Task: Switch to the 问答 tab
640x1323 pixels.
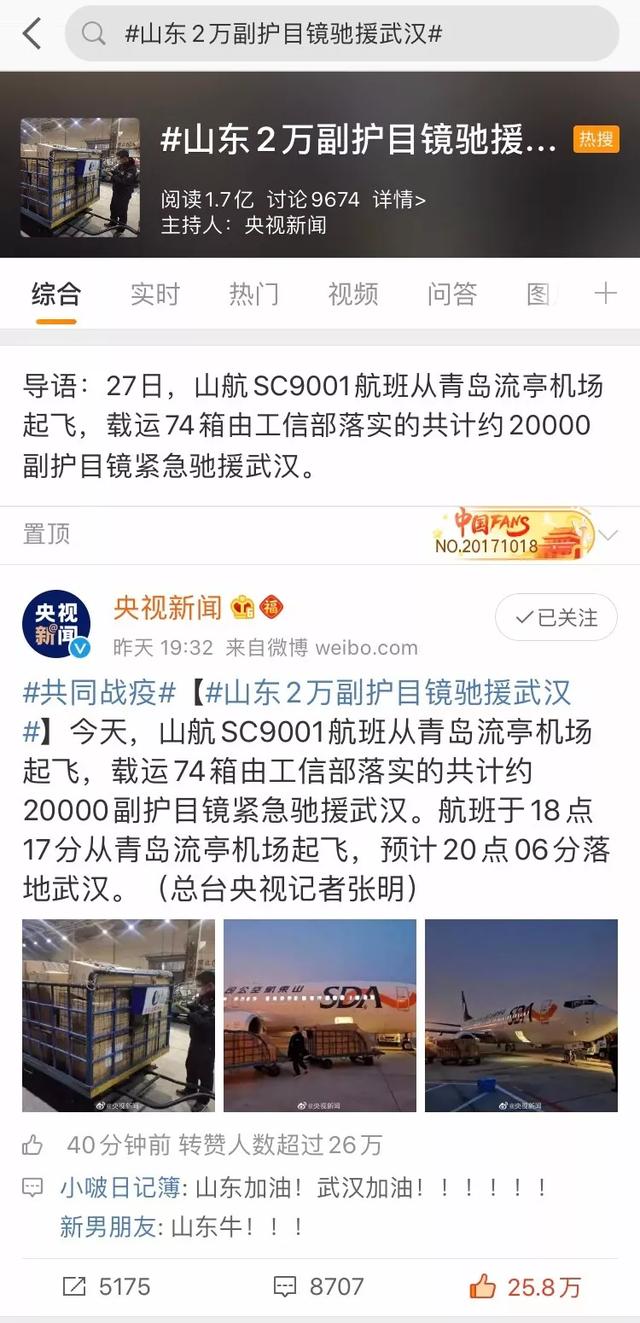Action: pos(452,294)
